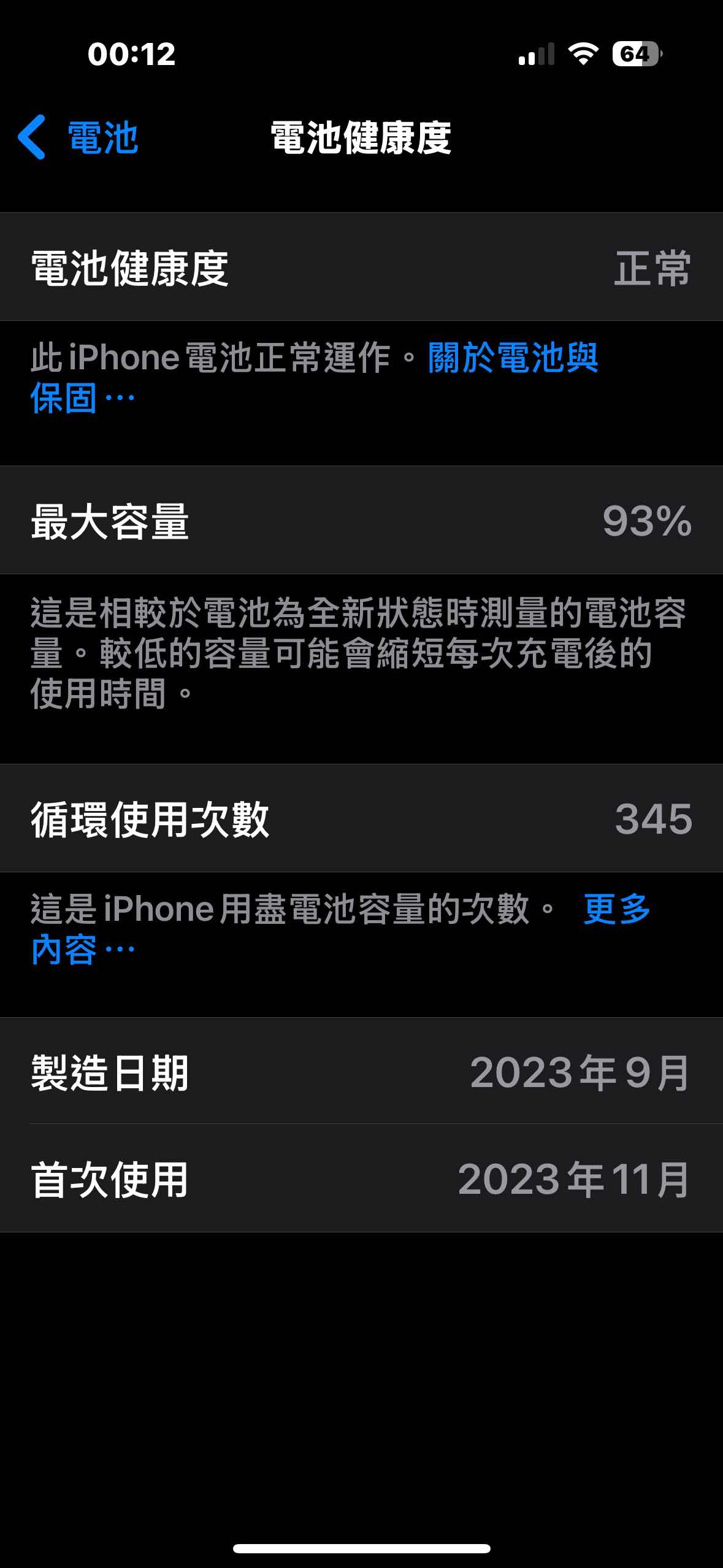Open the 關於電池與保固 link
This screenshot has height=1568, width=723.
click(513, 358)
